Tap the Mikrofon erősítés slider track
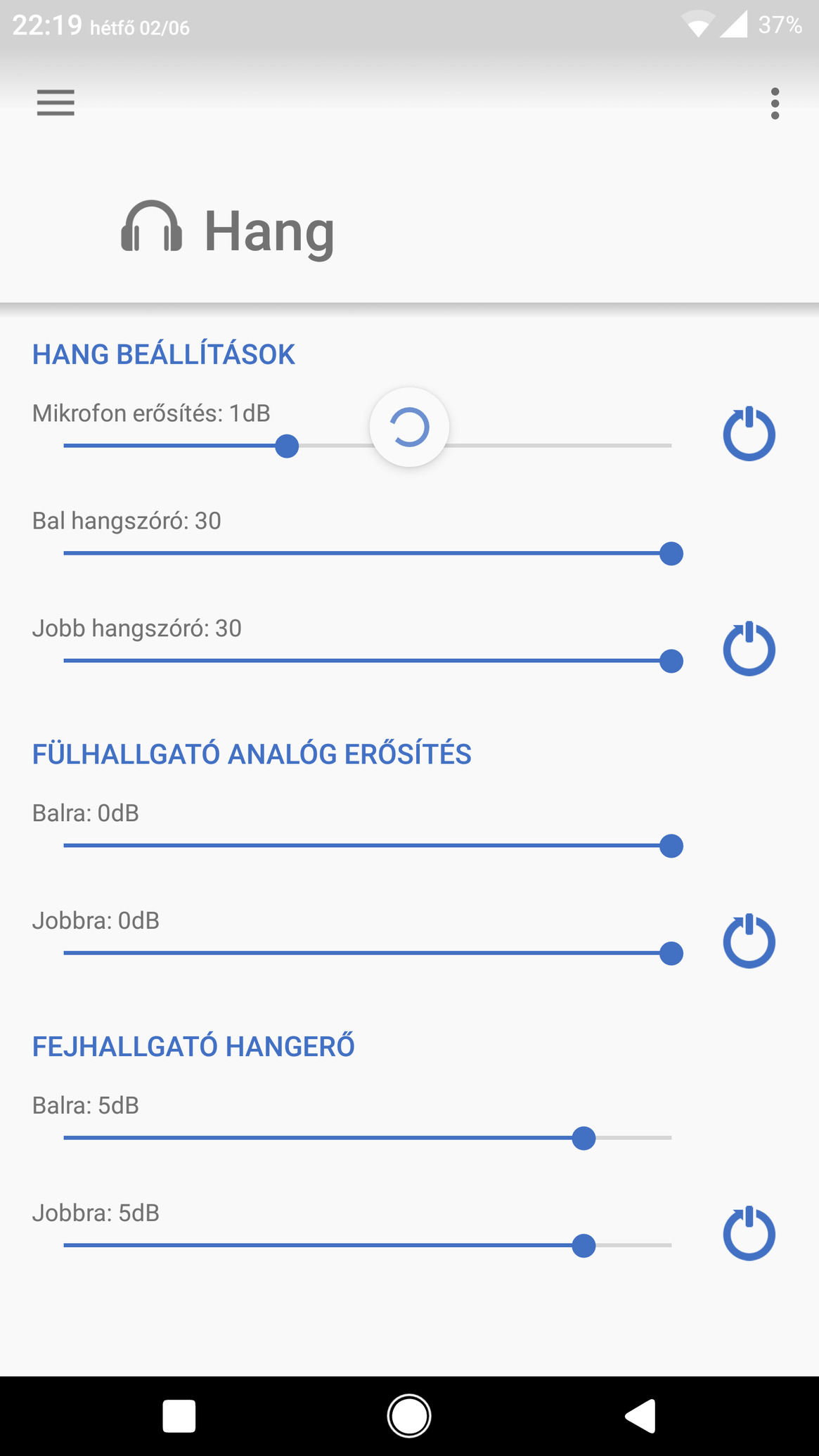The height and width of the screenshot is (1456, 819). [368, 446]
